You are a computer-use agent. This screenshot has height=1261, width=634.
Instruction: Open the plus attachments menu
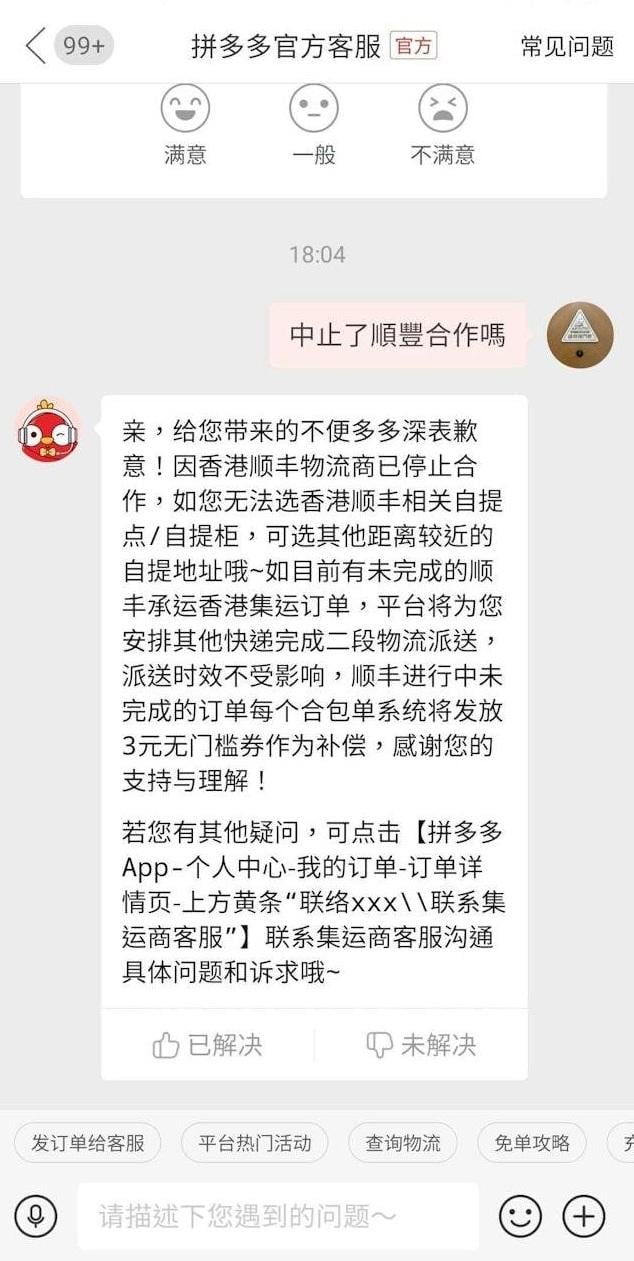(x=584, y=1216)
